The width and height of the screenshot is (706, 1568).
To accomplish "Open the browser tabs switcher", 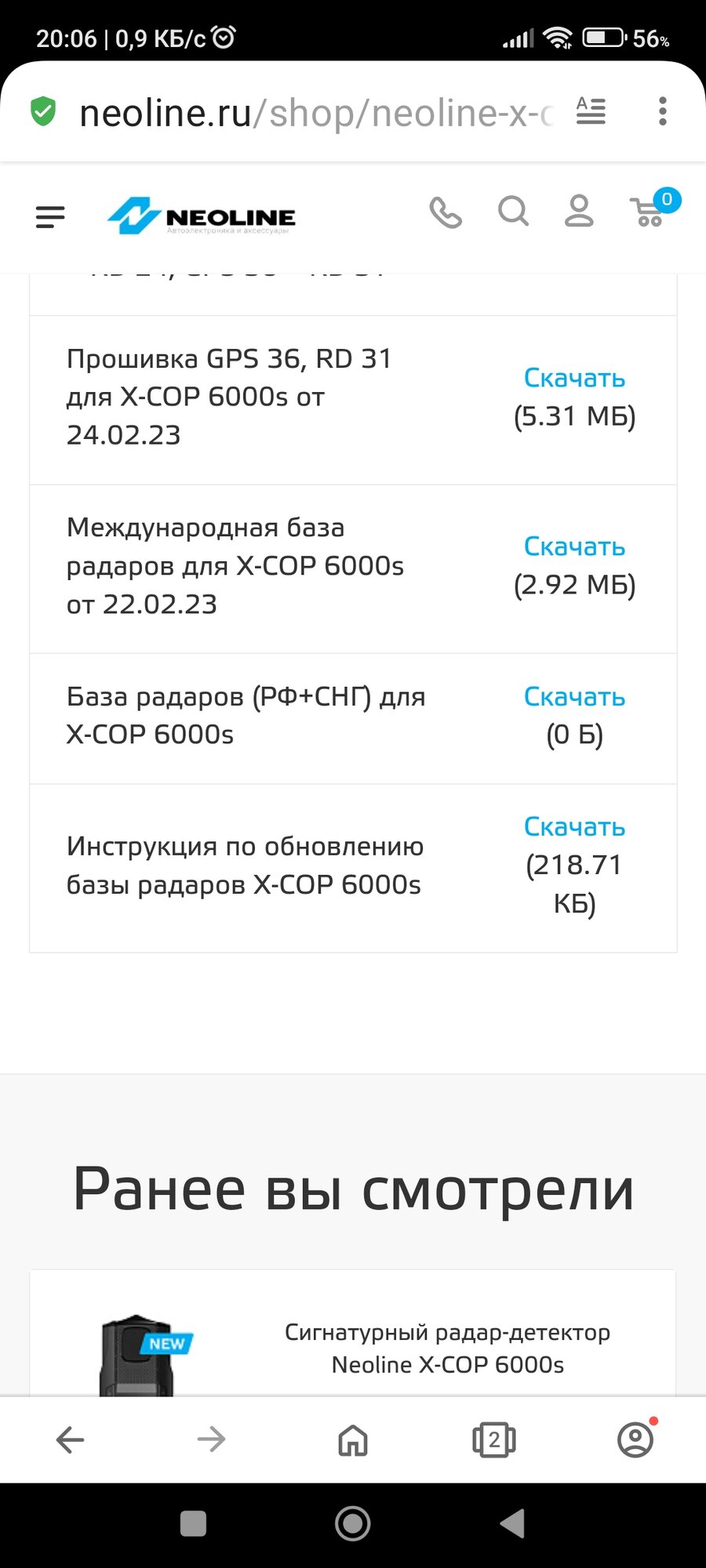I will [x=494, y=1439].
